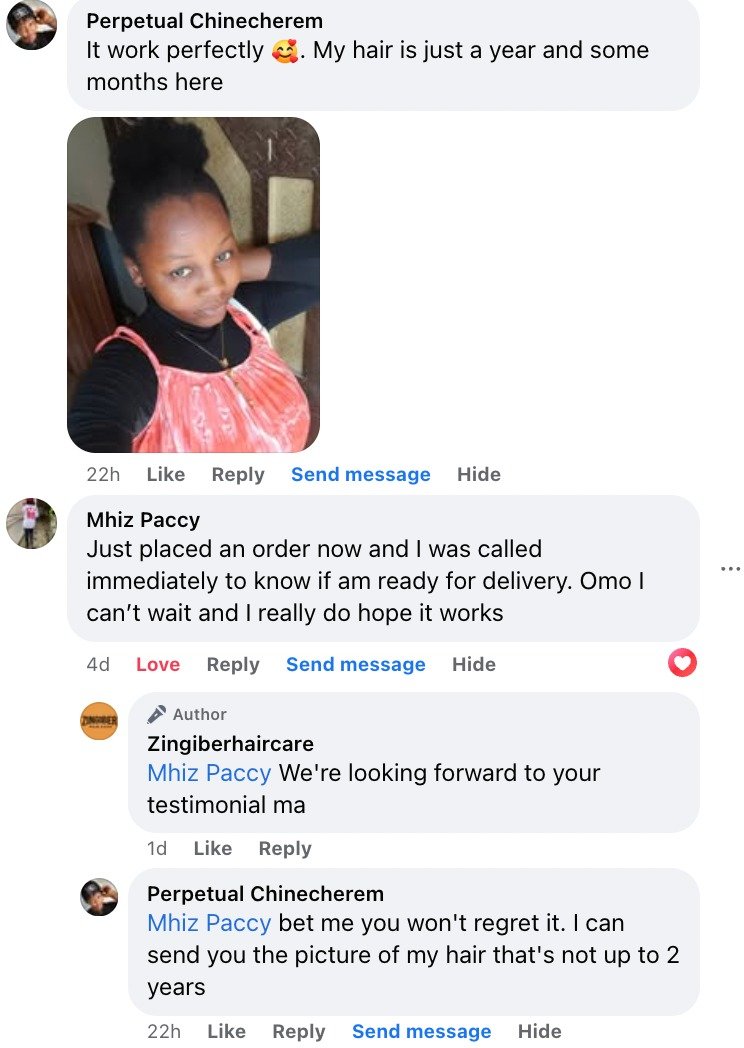Screen dimensions: 744x1048
Task: Like Zingiberhaircare's testimonial reply
Action: pos(212,849)
